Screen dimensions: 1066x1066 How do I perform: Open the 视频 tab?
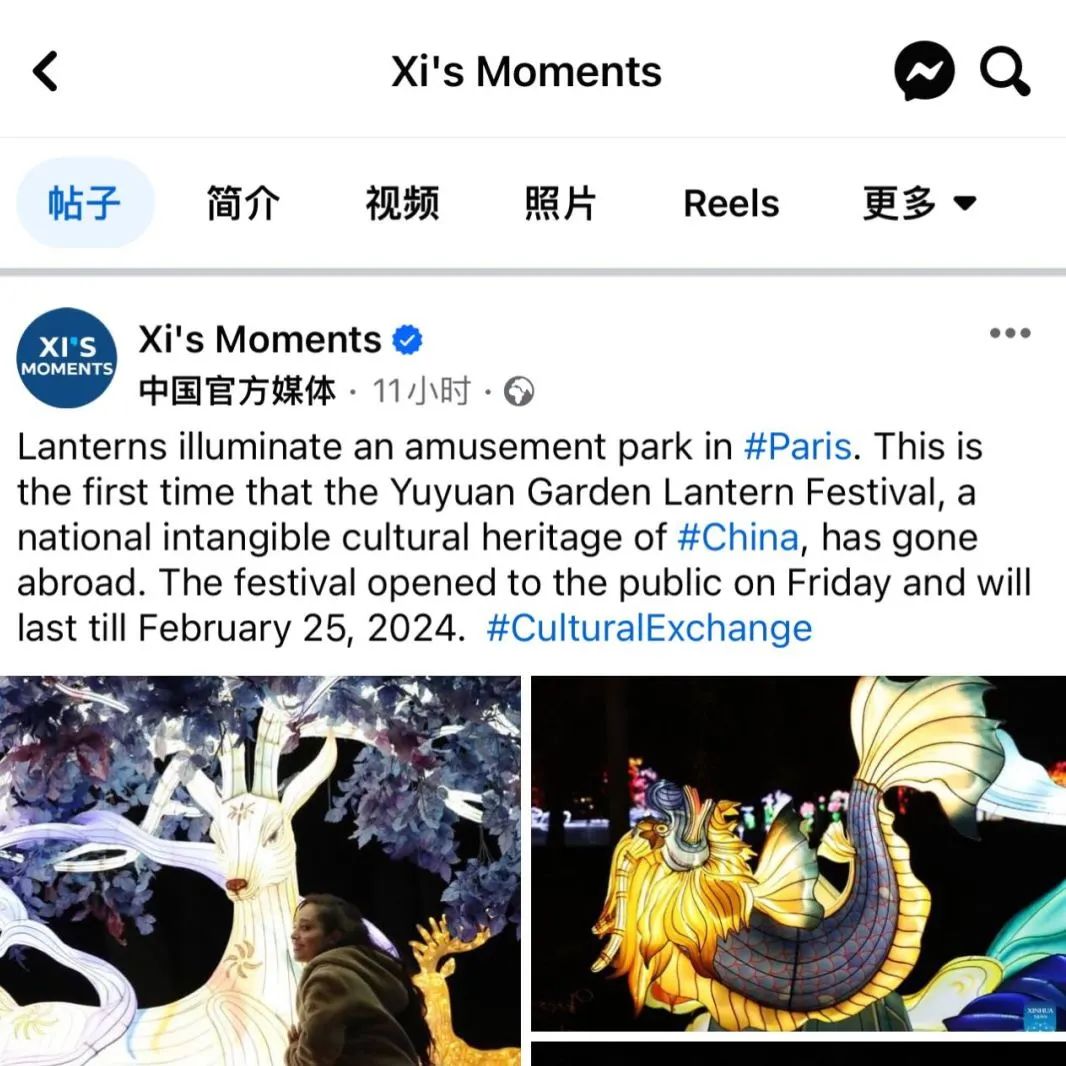coord(401,203)
